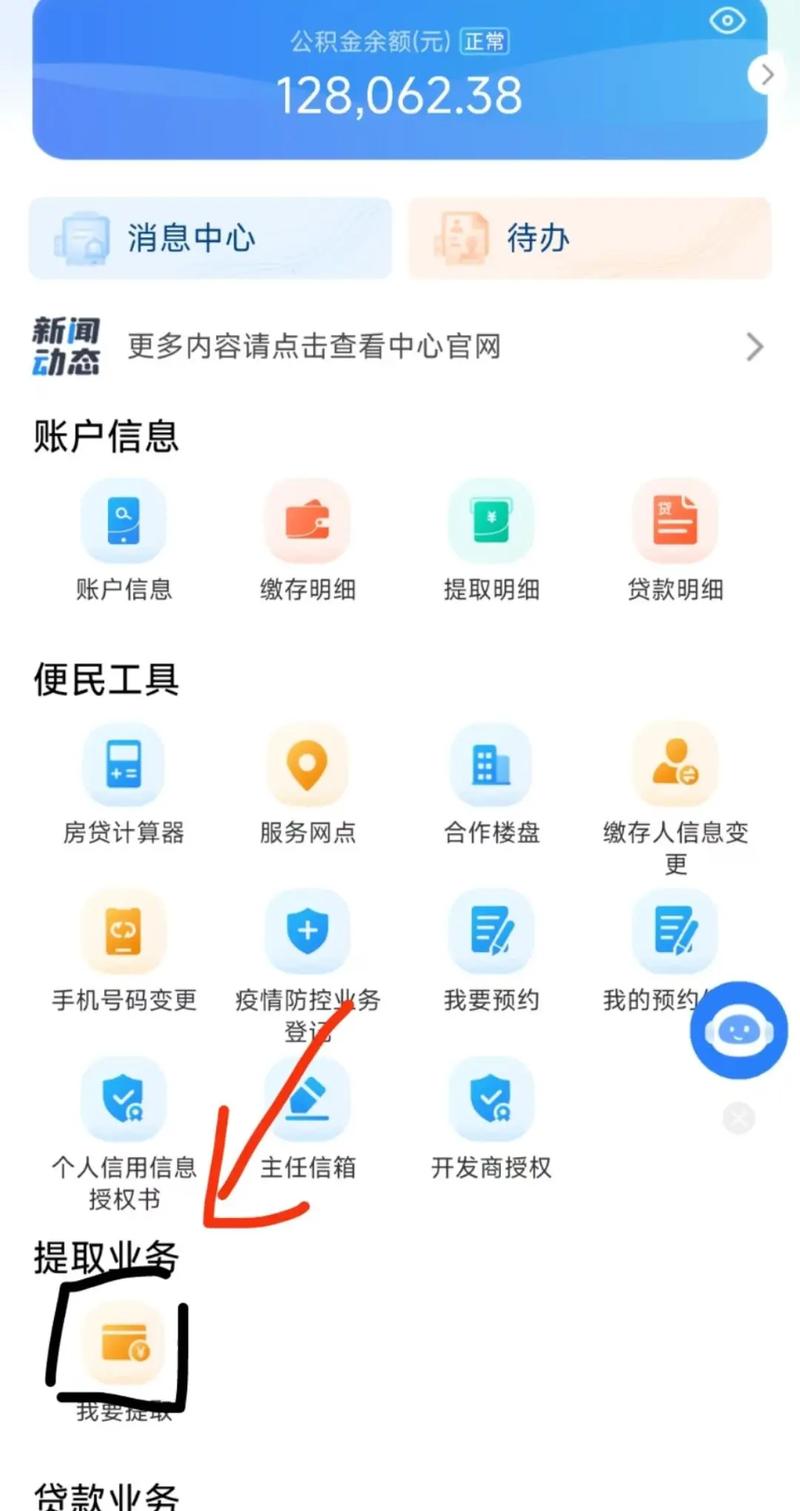800x1511 pixels.
Task: Open 账户信息 account information
Action: coord(124,520)
